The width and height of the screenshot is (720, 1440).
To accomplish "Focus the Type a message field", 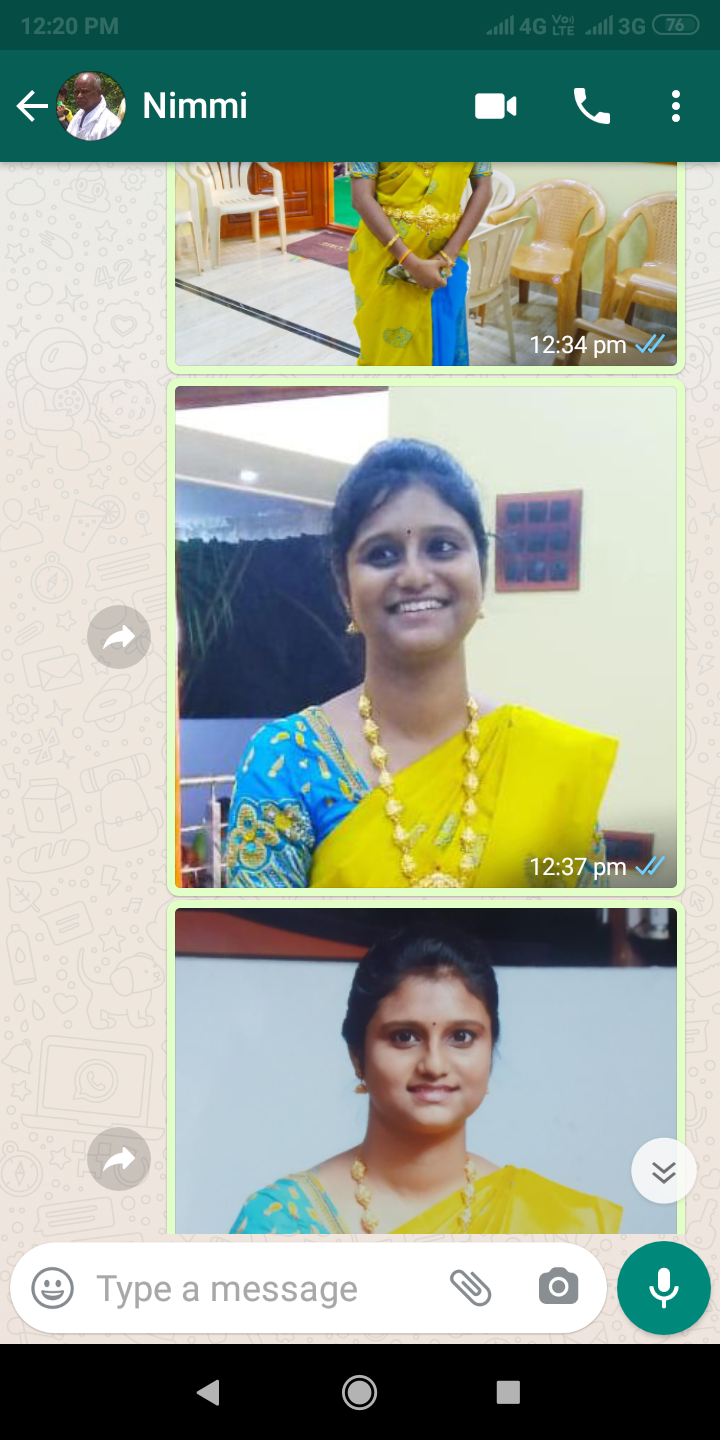I will 260,1288.
